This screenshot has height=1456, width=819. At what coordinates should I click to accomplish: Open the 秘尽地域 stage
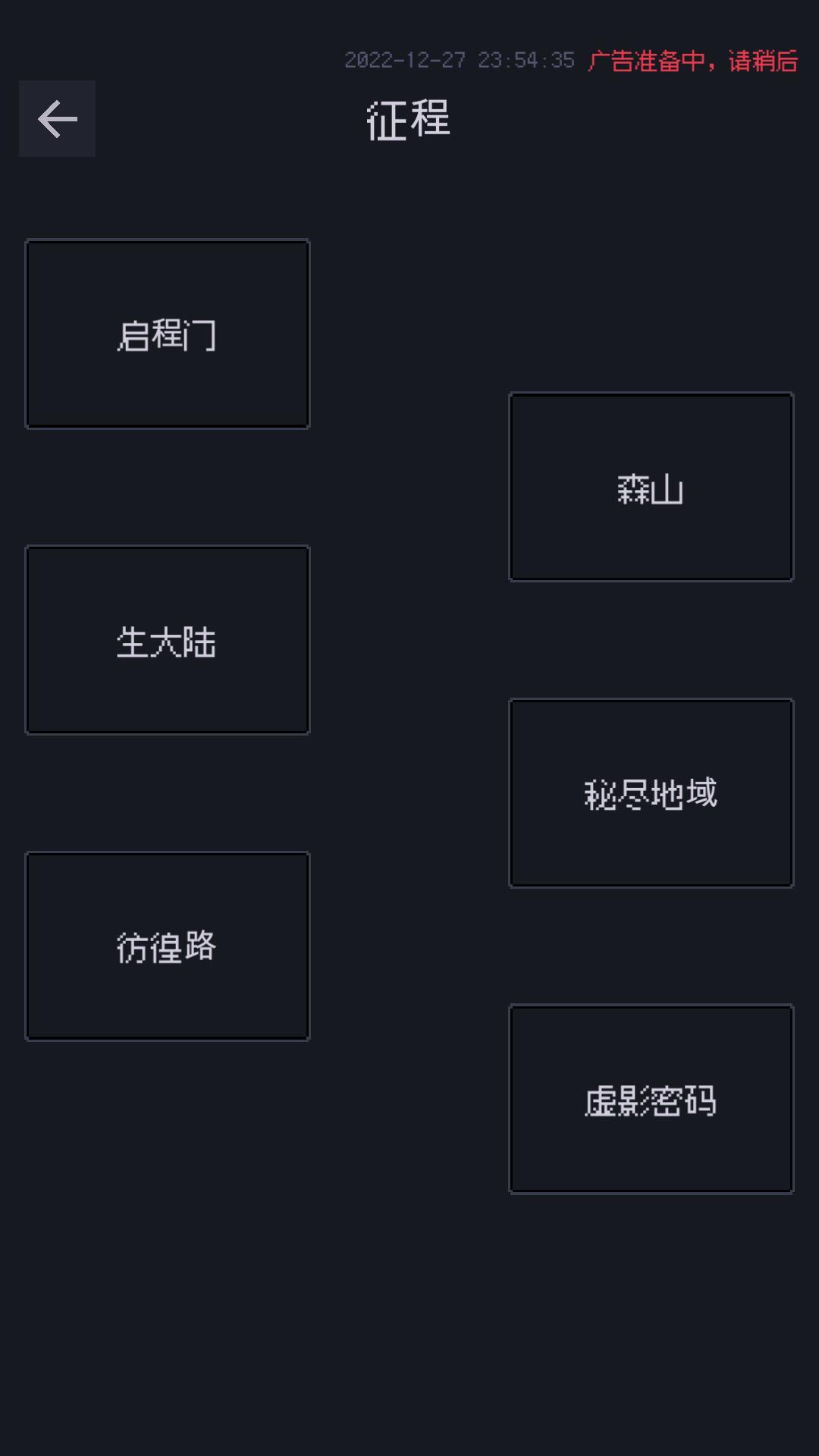pos(651,793)
